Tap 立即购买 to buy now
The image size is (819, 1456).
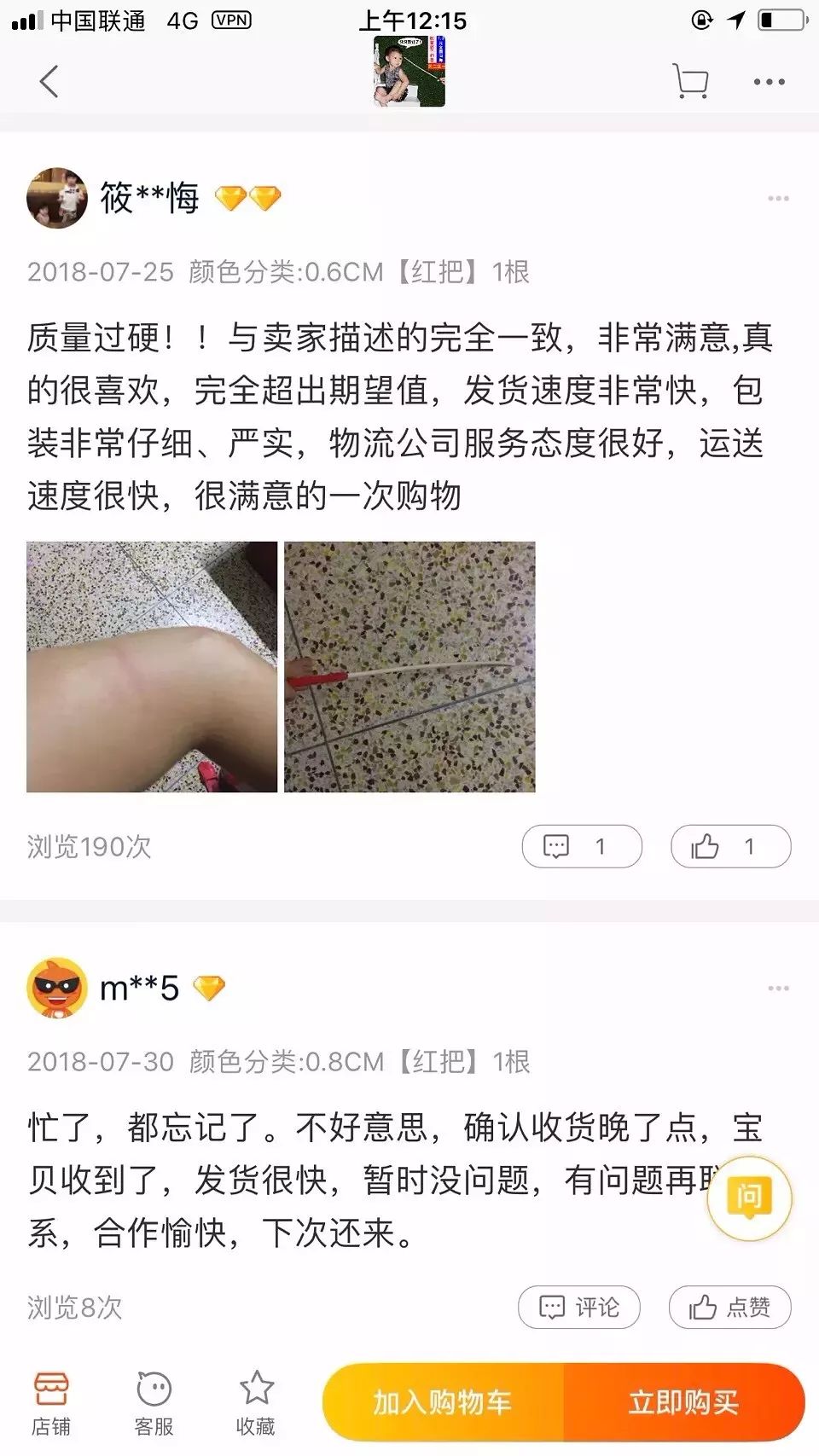click(x=683, y=1403)
